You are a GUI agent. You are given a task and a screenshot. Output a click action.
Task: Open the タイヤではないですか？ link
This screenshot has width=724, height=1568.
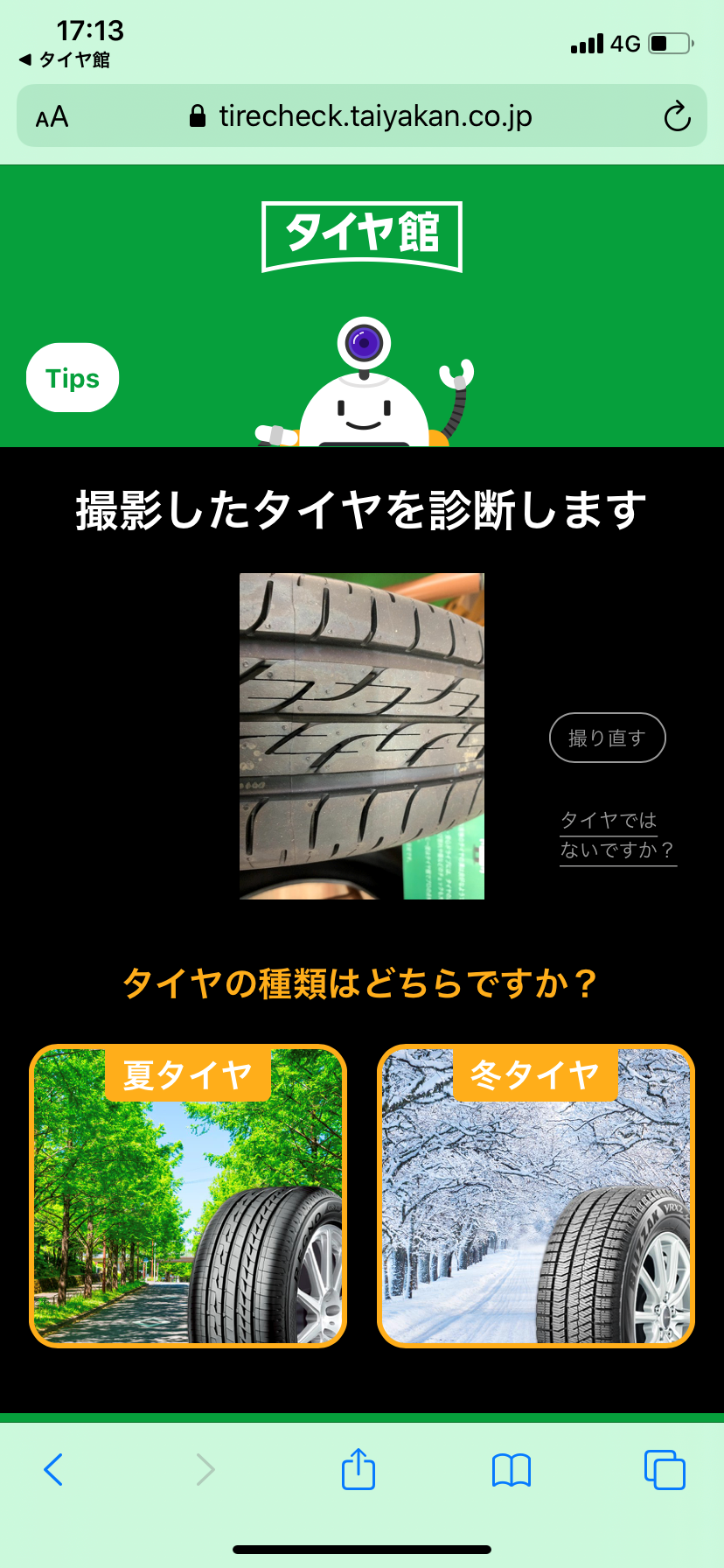pos(617,835)
